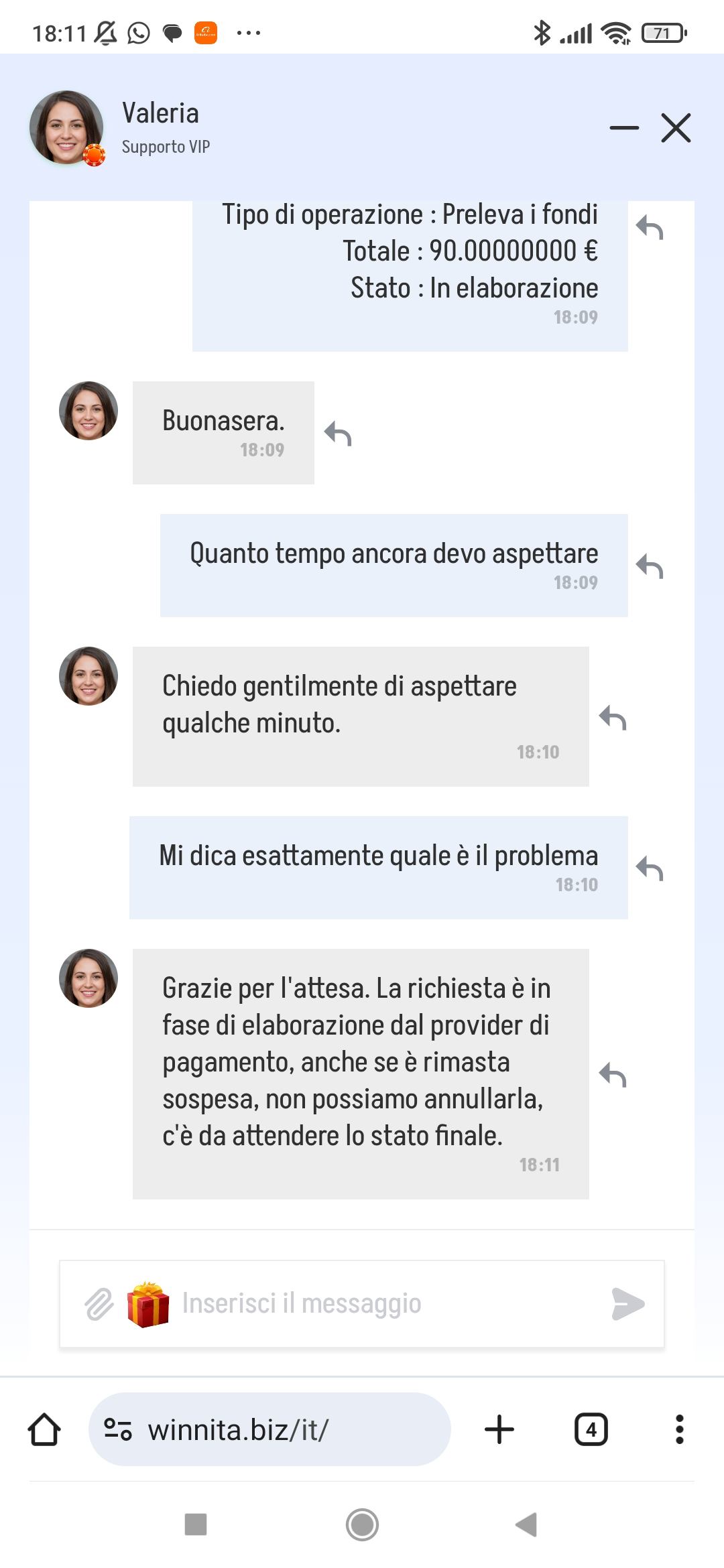This screenshot has width=724, height=1568.
Task: Go to the browser home page
Action: click(x=44, y=1429)
